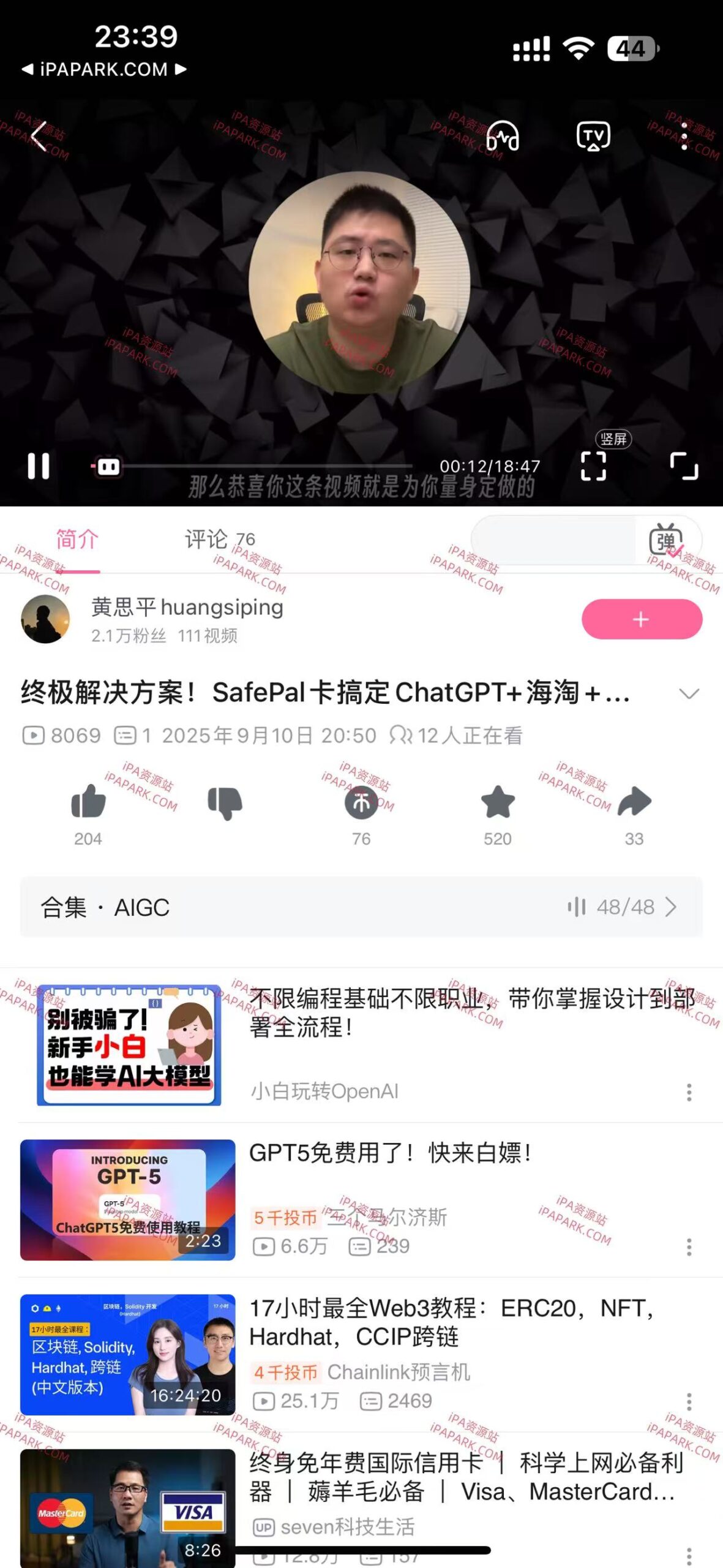Viewport: 723px width, 1568px height.
Task: Follow the uploader with the plus button
Action: 641,619
